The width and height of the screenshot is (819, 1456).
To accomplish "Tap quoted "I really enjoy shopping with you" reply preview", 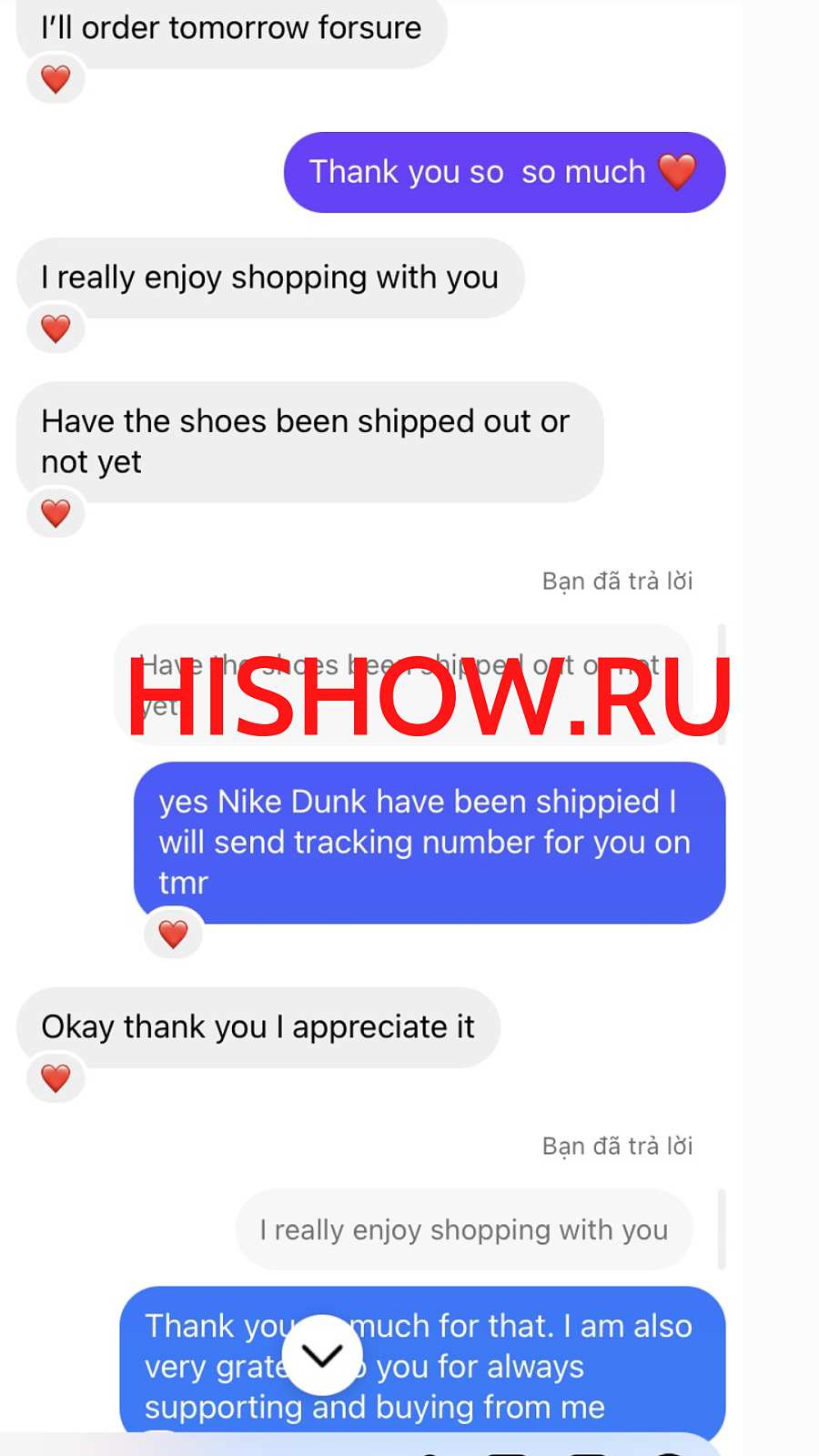I will [464, 1229].
